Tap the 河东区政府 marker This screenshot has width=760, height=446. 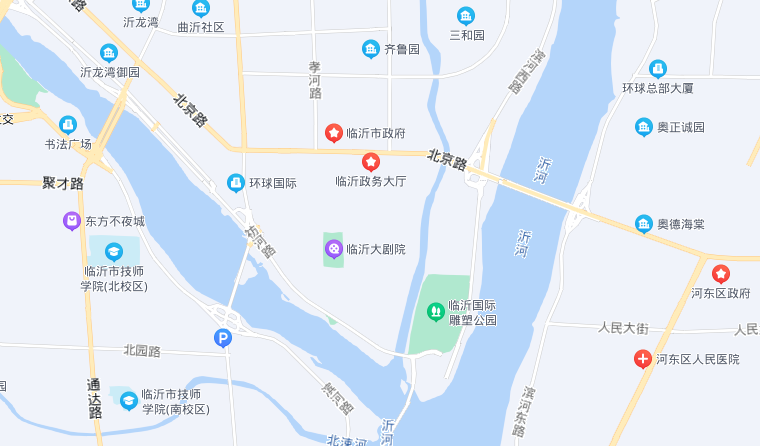720,274
